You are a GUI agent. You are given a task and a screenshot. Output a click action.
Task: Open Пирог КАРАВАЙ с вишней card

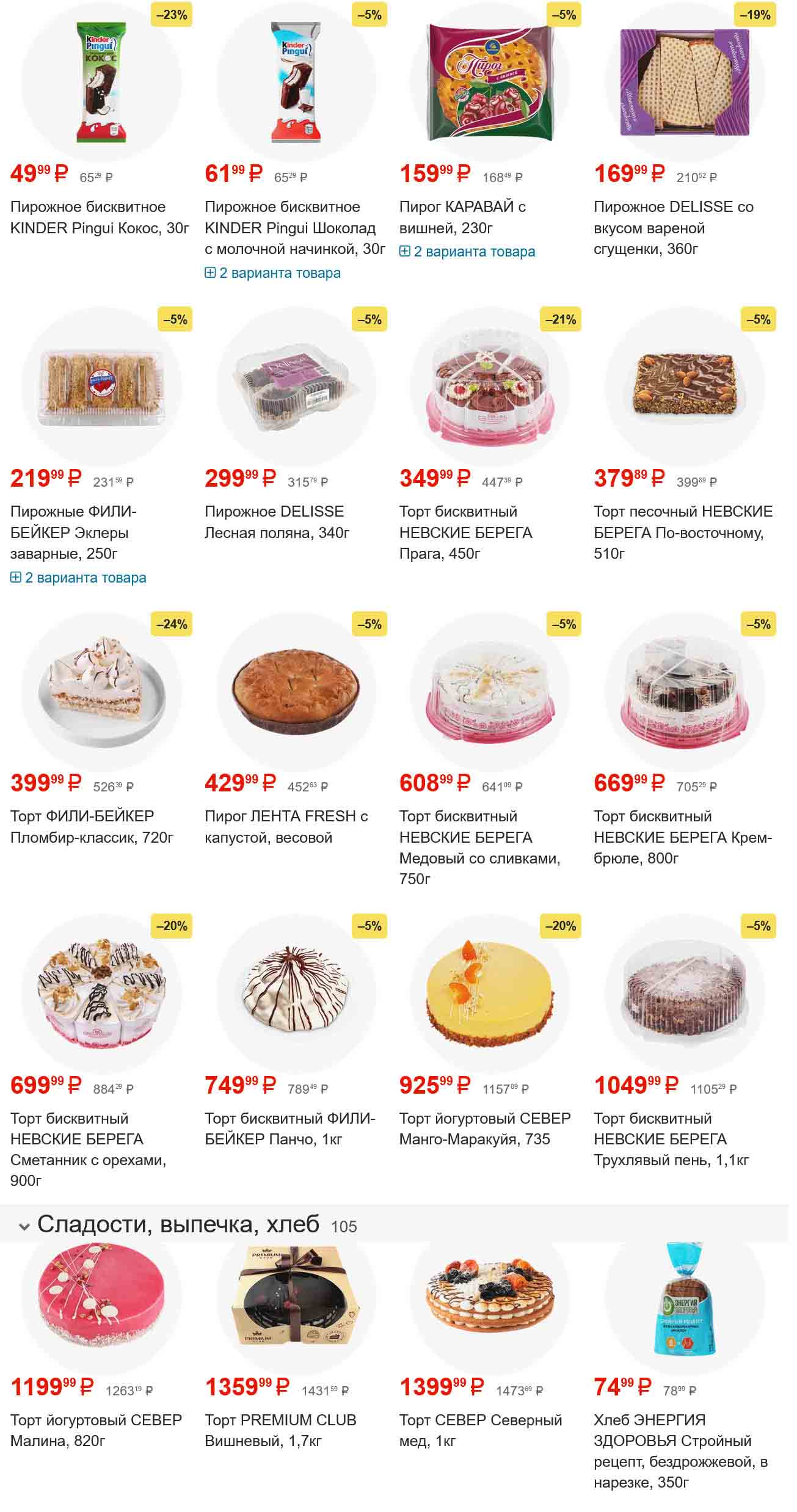pos(462,217)
